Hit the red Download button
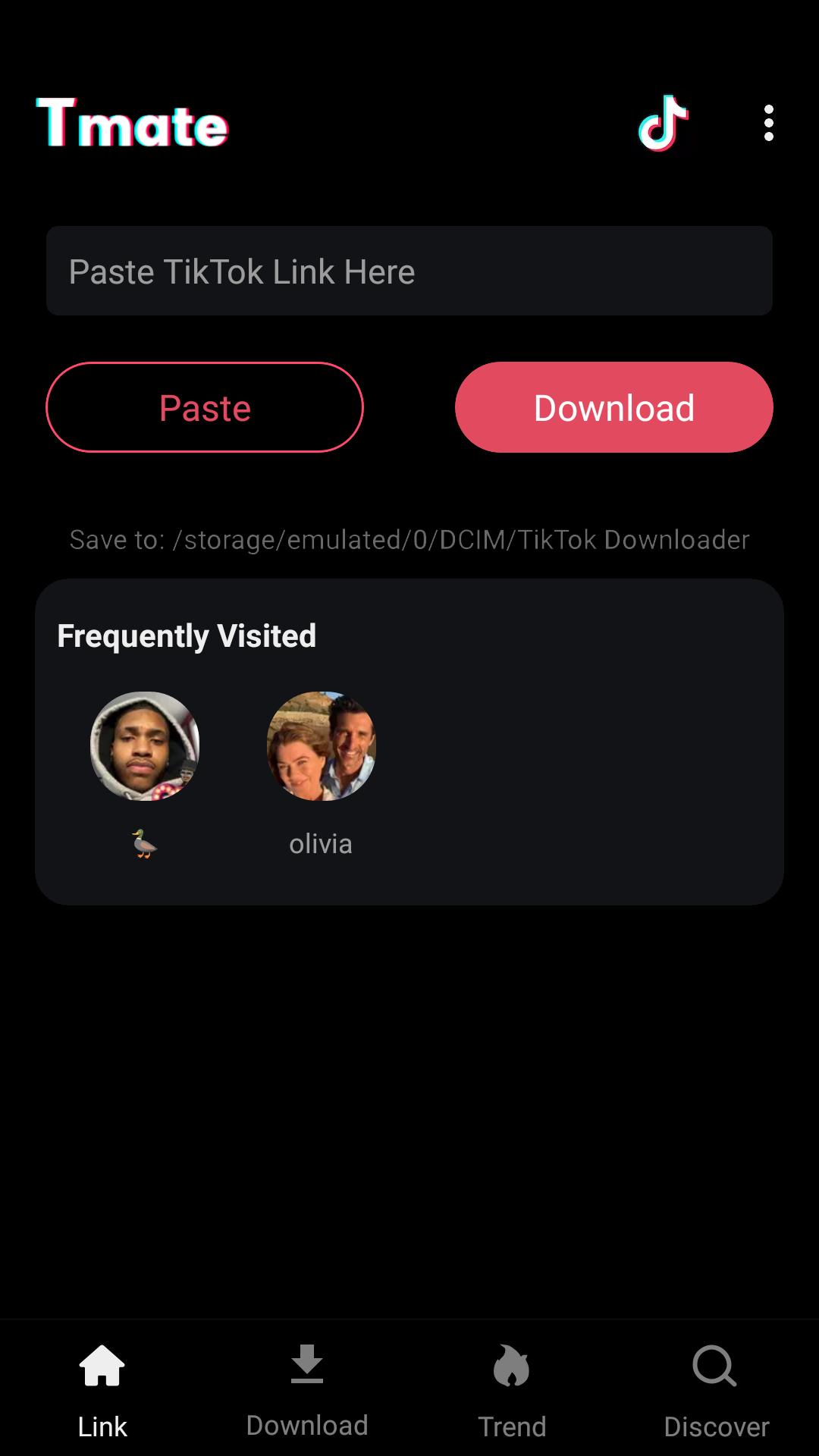 coord(614,407)
